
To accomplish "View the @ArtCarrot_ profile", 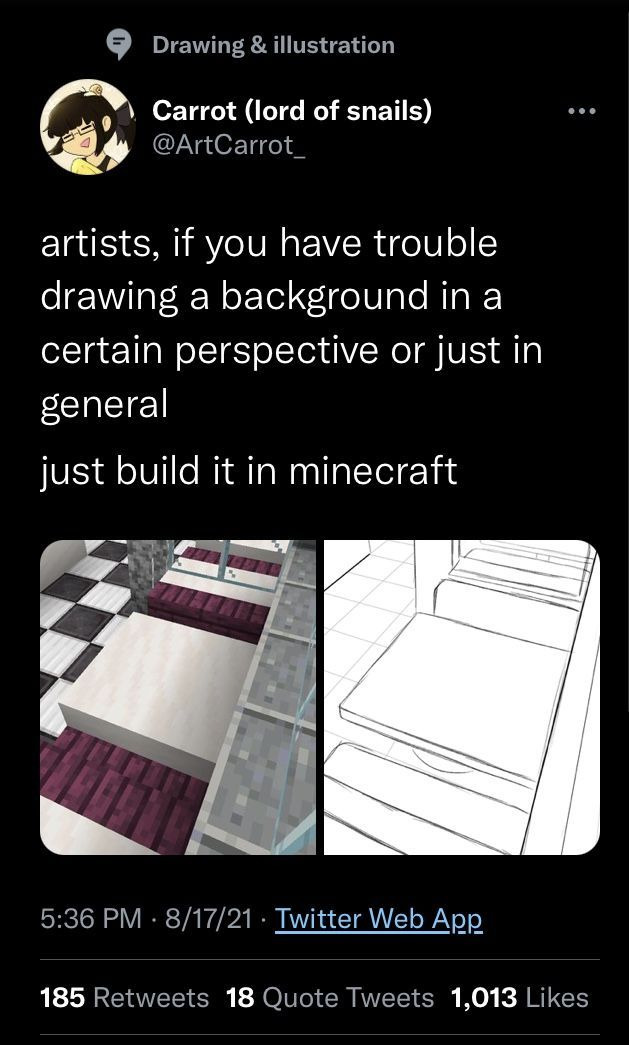I will click(x=224, y=145).
